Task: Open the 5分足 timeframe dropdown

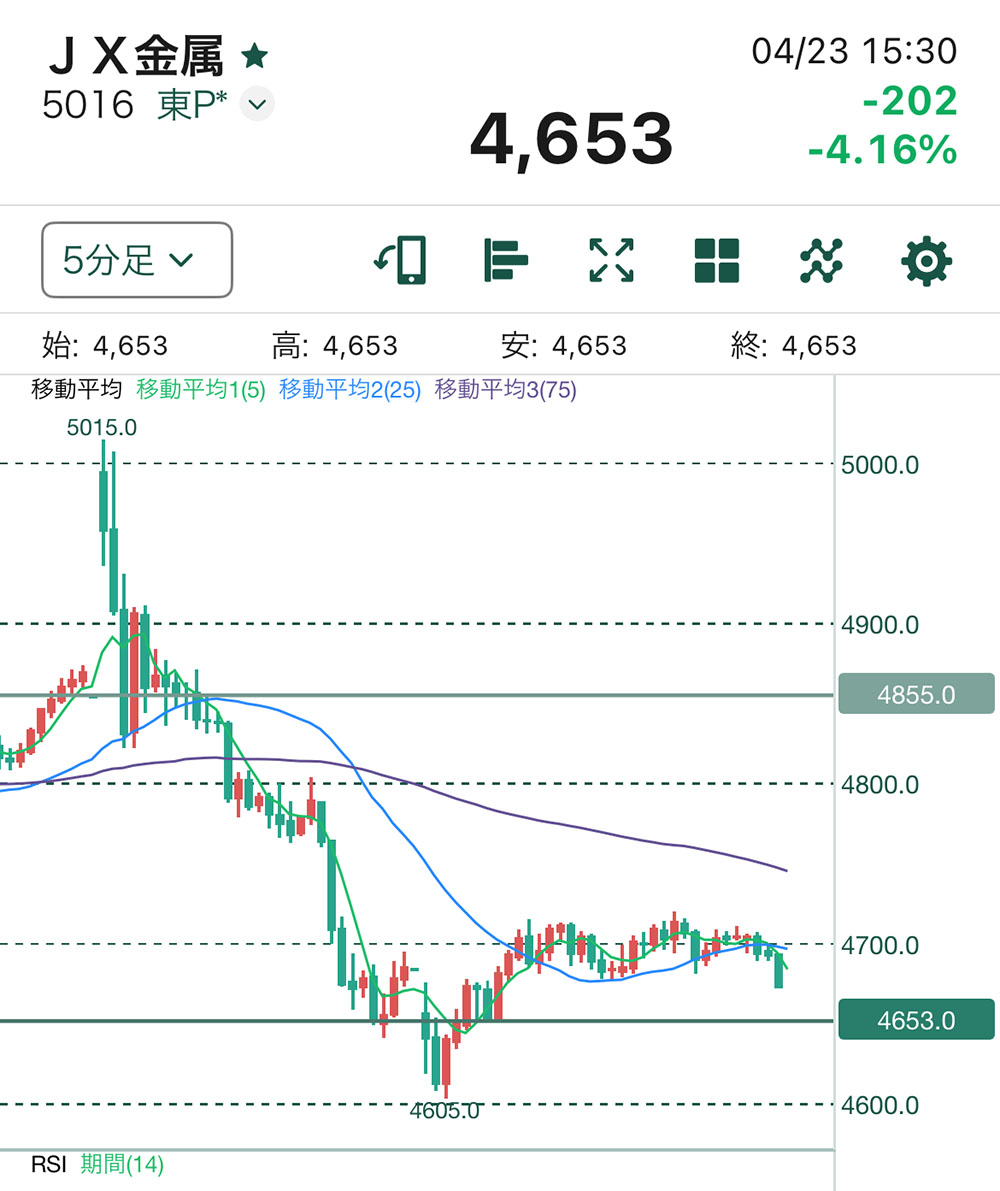Action: 137,260
